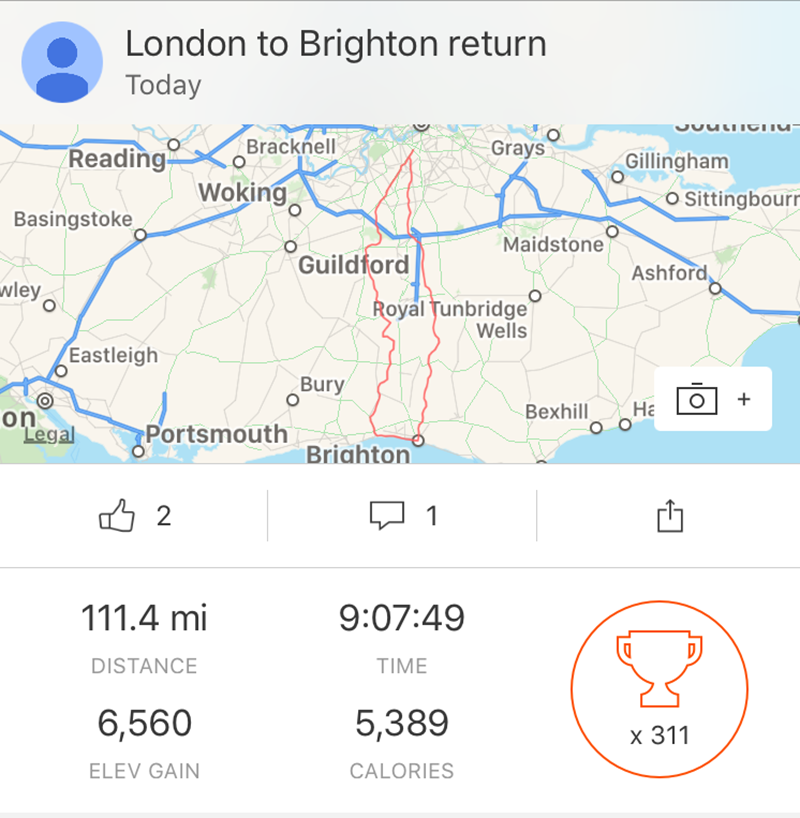Tap the 111.4 mi distance stat
This screenshot has height=818, width=800.
pos(143,619)
